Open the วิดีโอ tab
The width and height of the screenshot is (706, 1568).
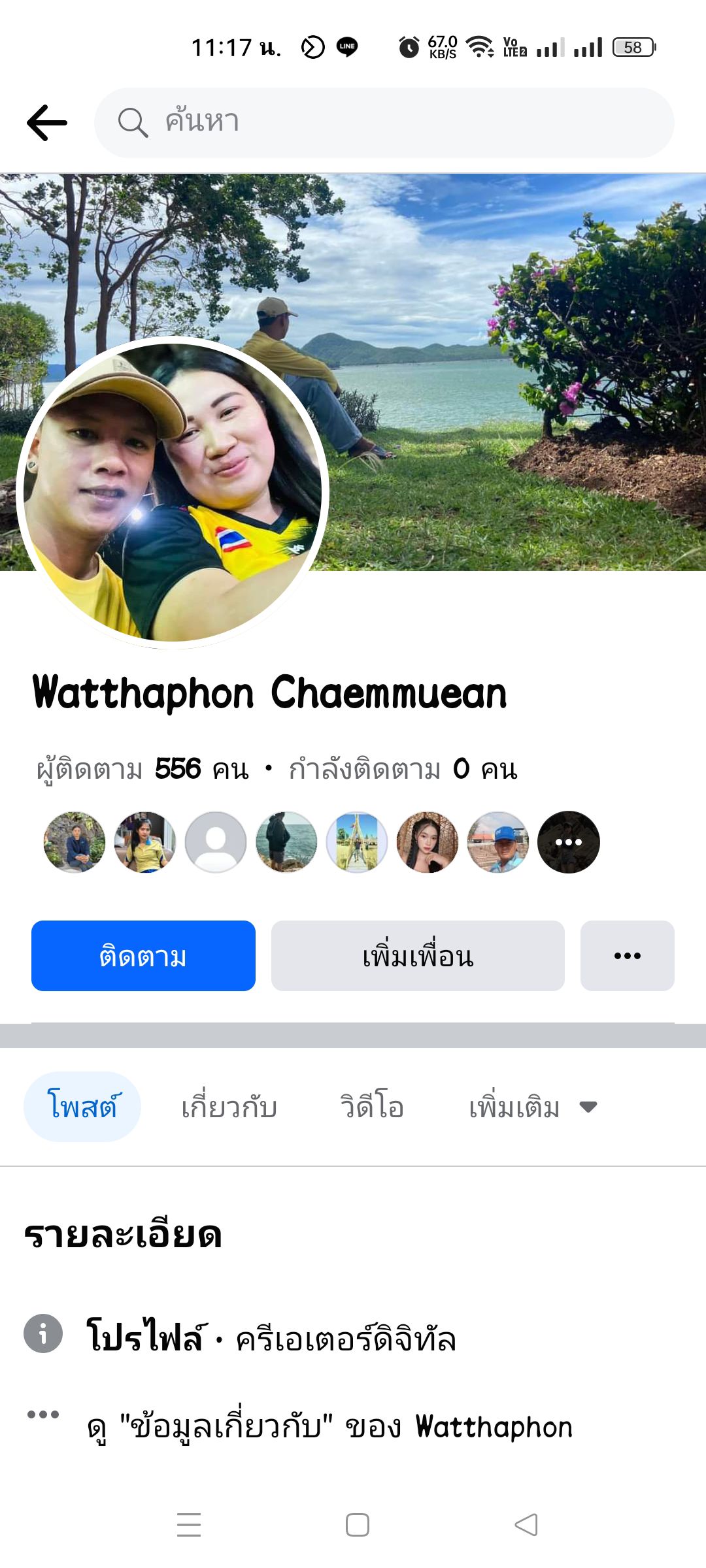click(x=371, y=1107)
